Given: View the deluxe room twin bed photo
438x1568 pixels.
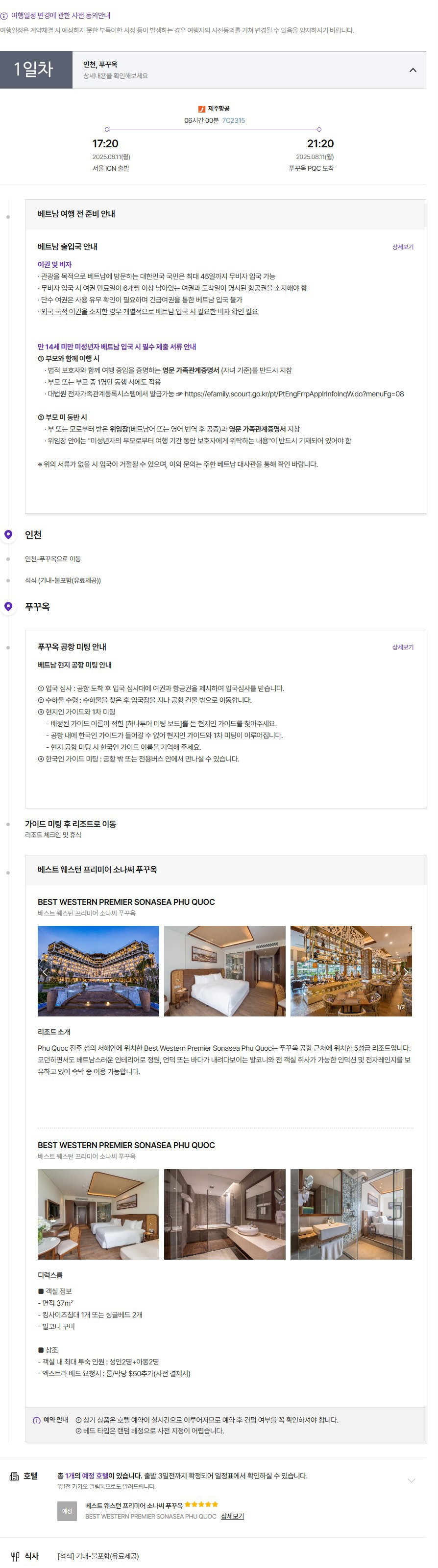Looking at the screenshot, I should [x=98, y=1214].
